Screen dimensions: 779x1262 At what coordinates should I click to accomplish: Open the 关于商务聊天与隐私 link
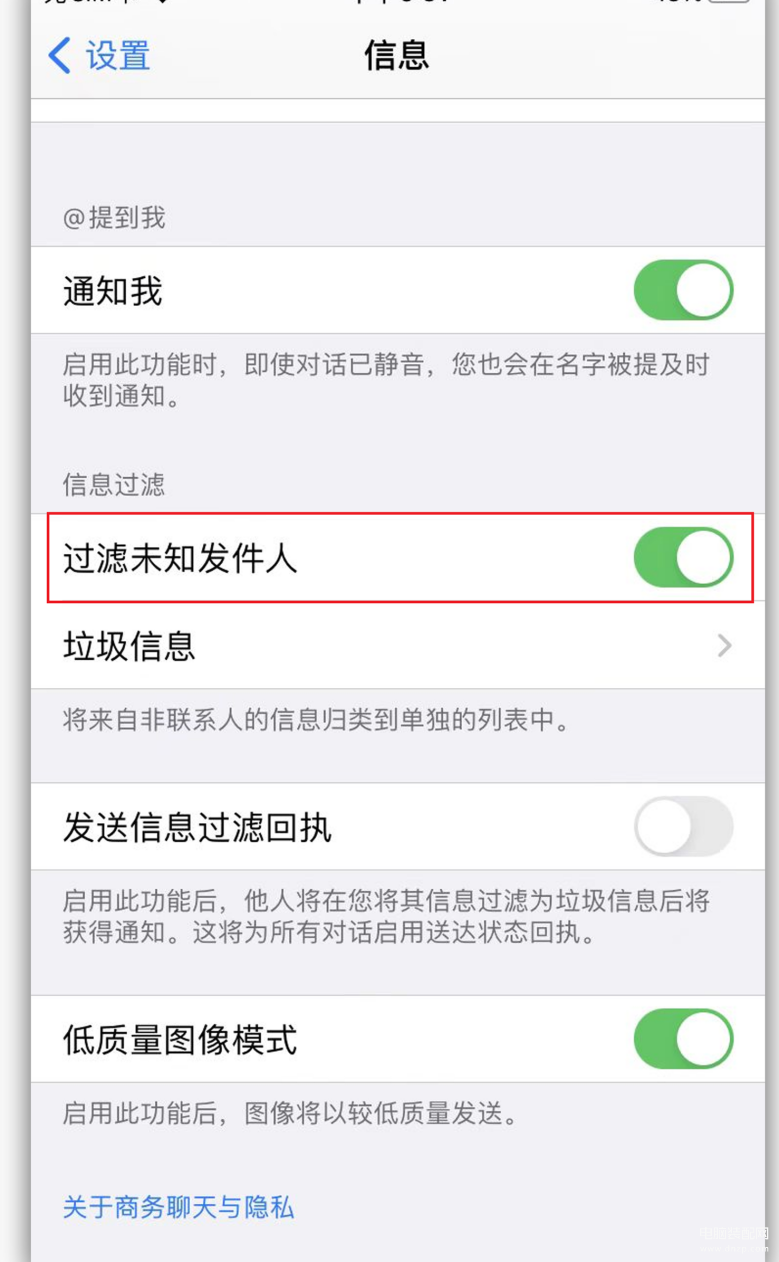coord(178,1207)
